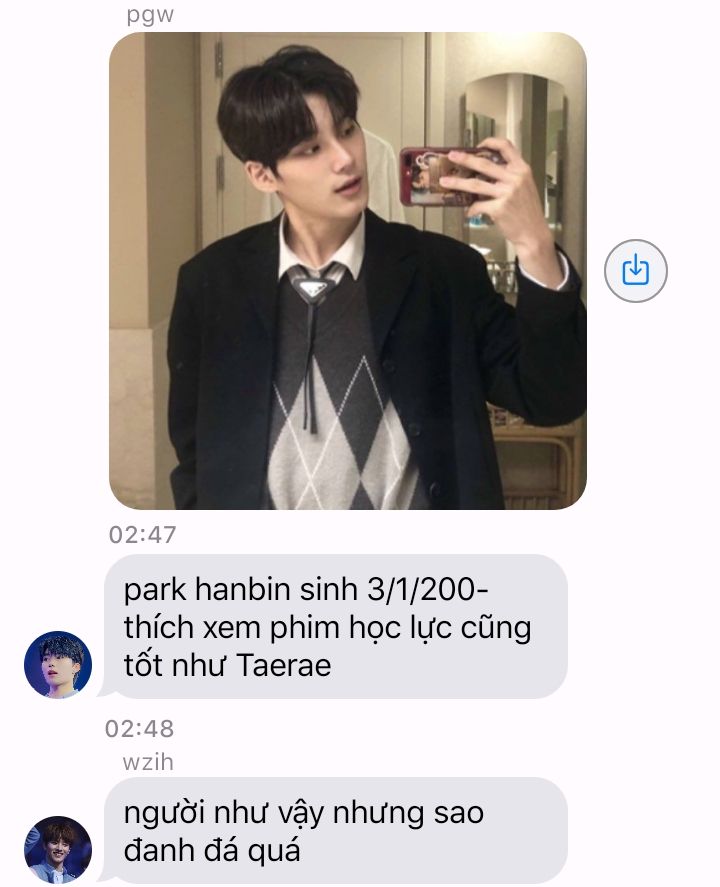
Task: Open the sender avatar beside the park hanbin message
Action: [58, 665]
